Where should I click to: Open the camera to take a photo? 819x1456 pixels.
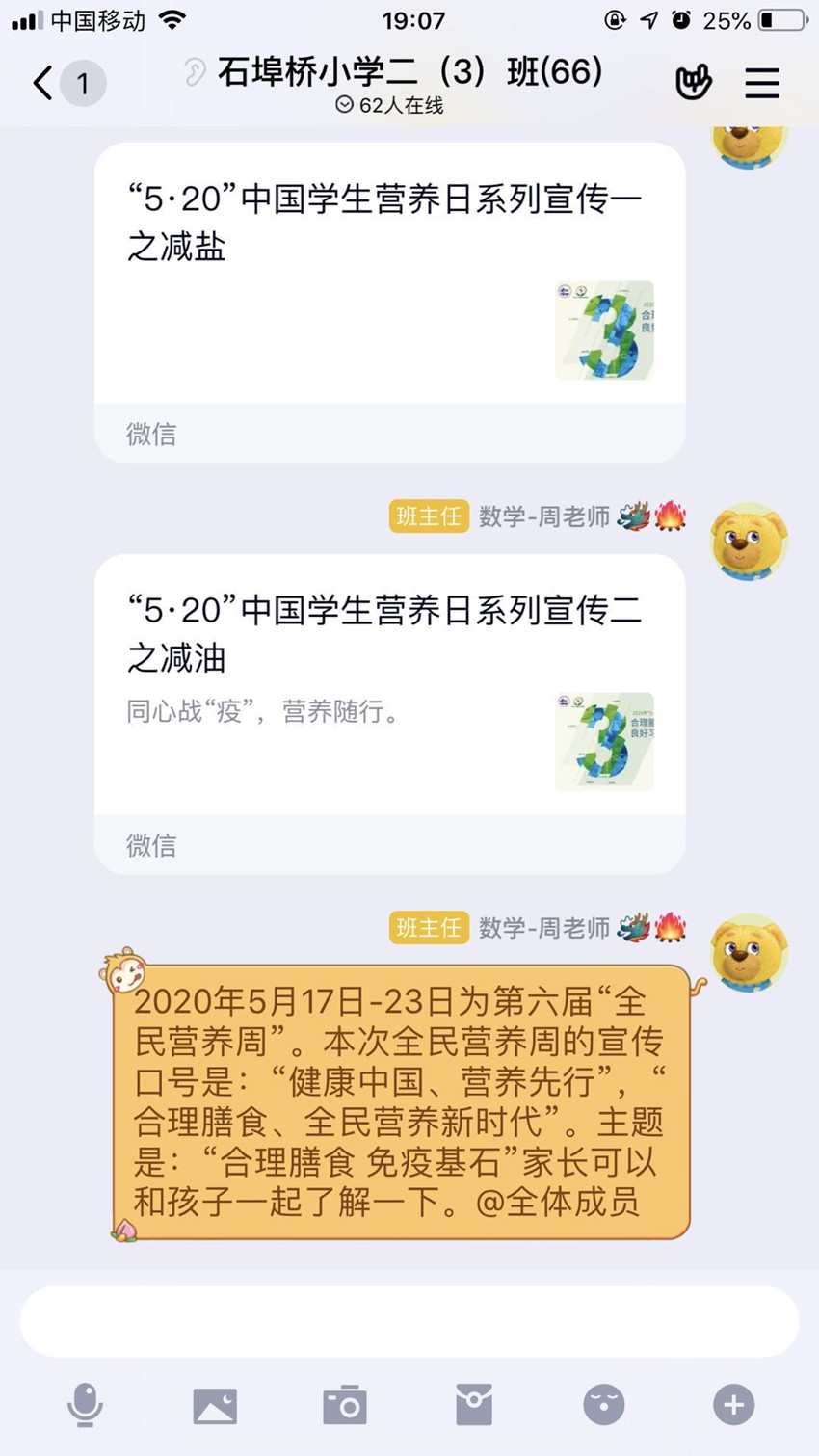click(x=344, y=1405)
